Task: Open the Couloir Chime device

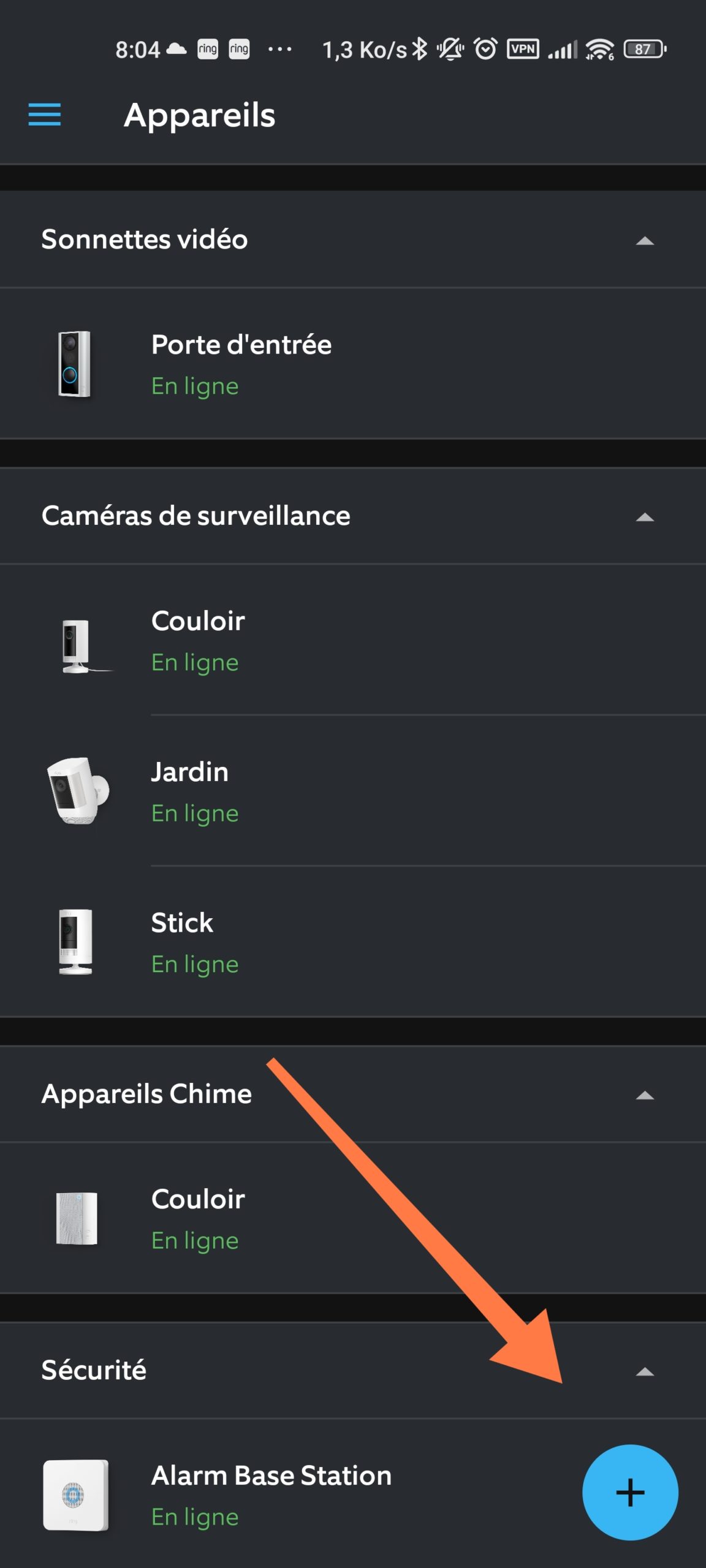Action: (353, 1218)
